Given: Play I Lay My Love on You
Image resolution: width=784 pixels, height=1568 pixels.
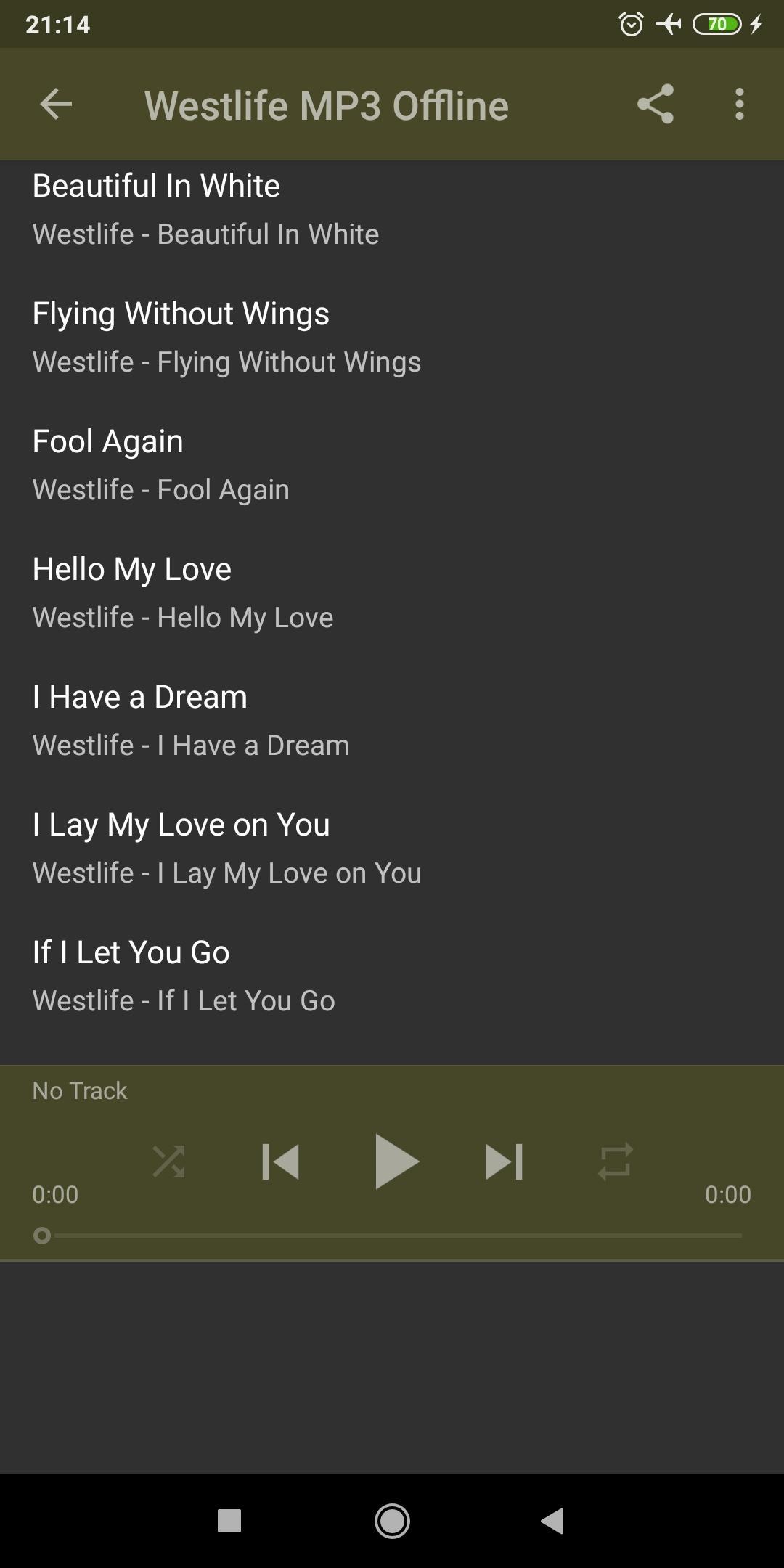Looking at the screenshot, I should [x=392, y=849].
